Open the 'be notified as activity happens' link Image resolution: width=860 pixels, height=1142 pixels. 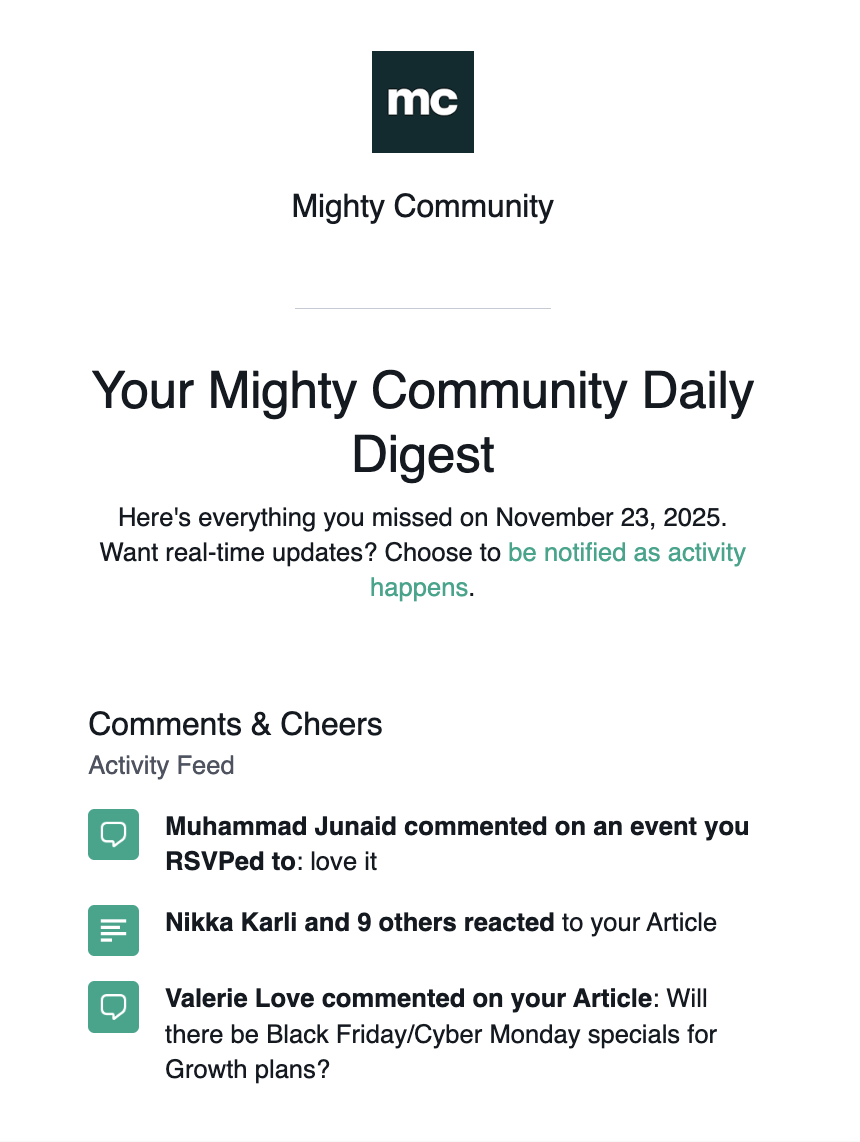pos(626,553)
